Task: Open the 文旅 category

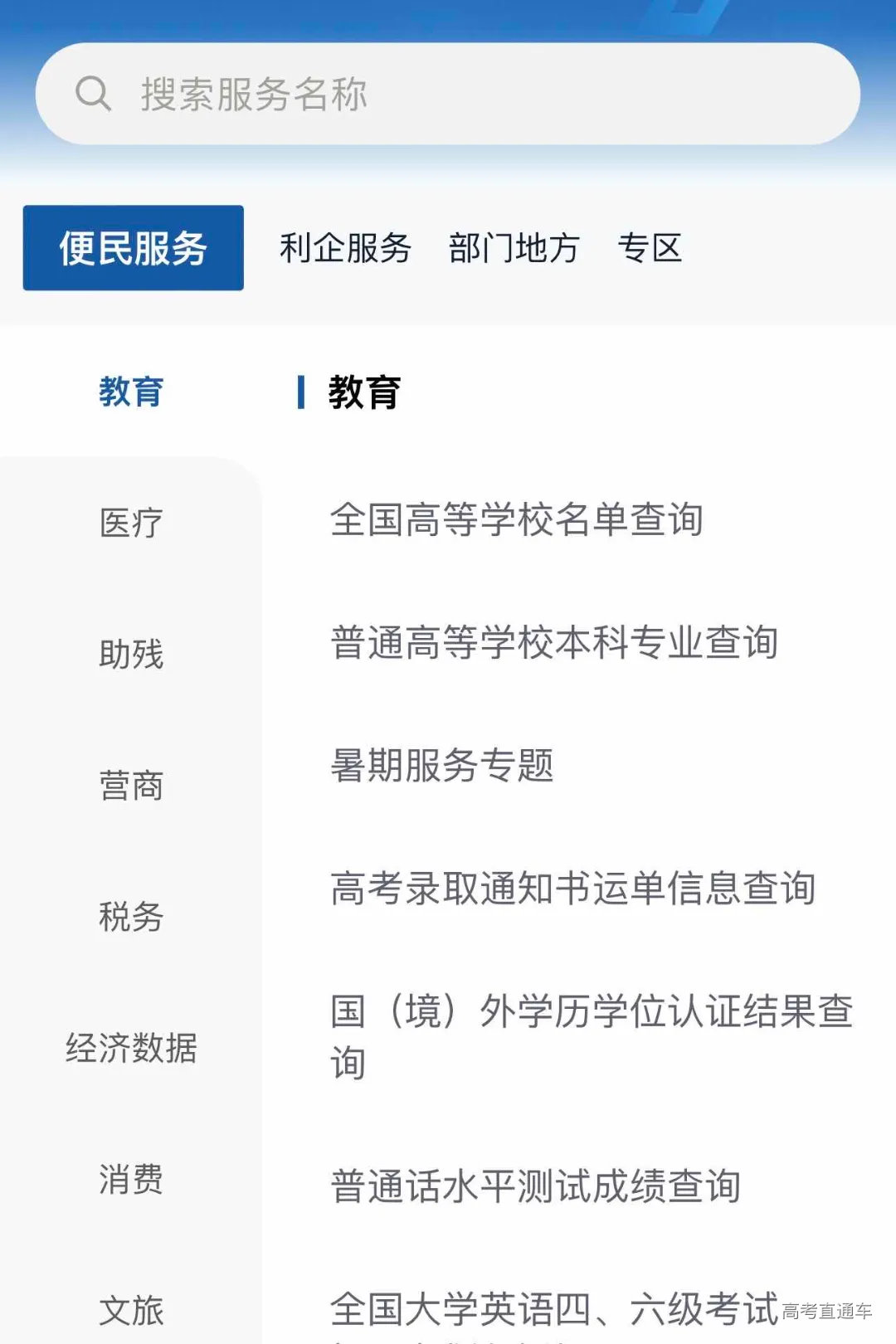Action: point(130,1311)
